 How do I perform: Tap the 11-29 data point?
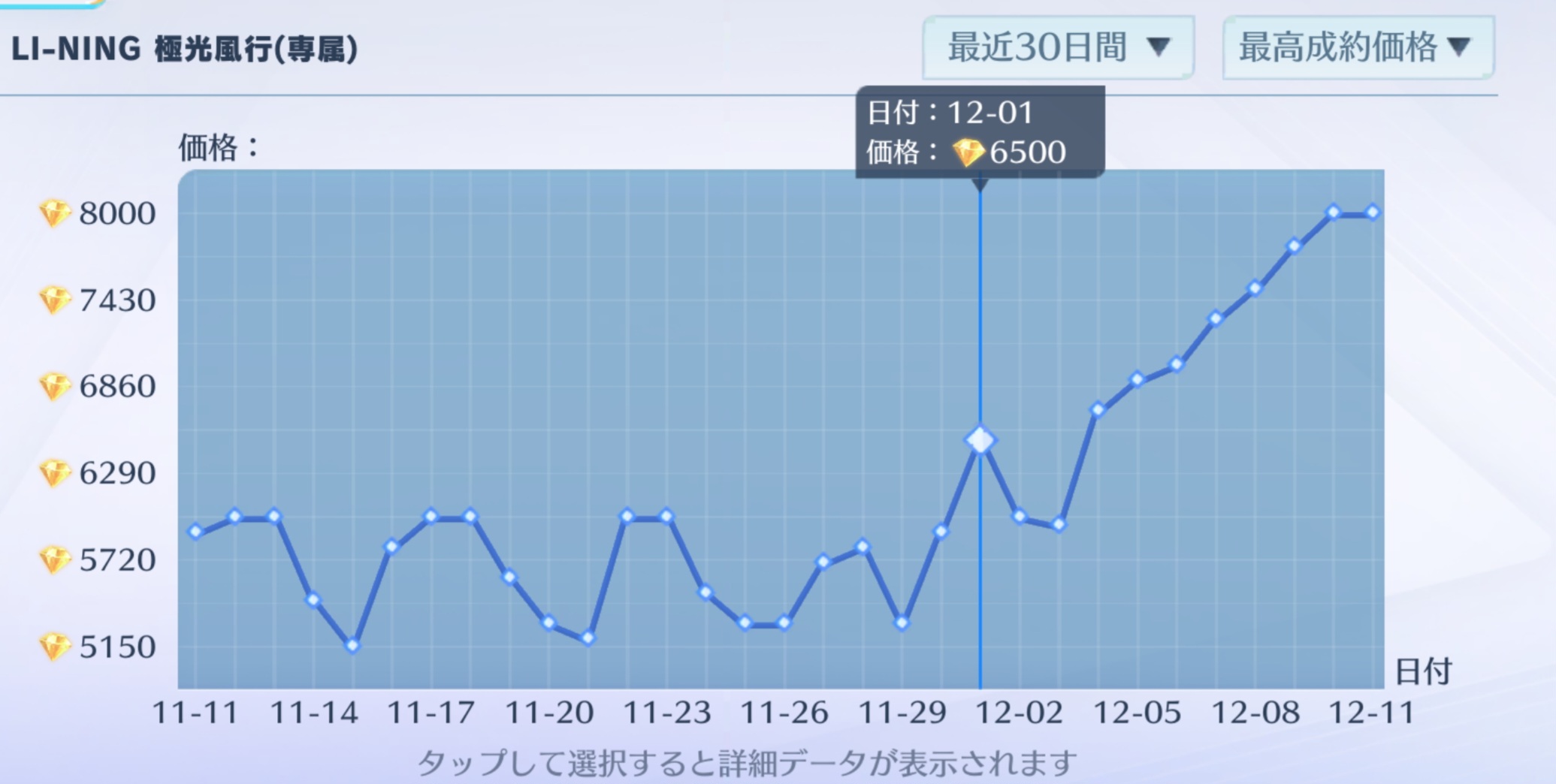tap(902, 623)
